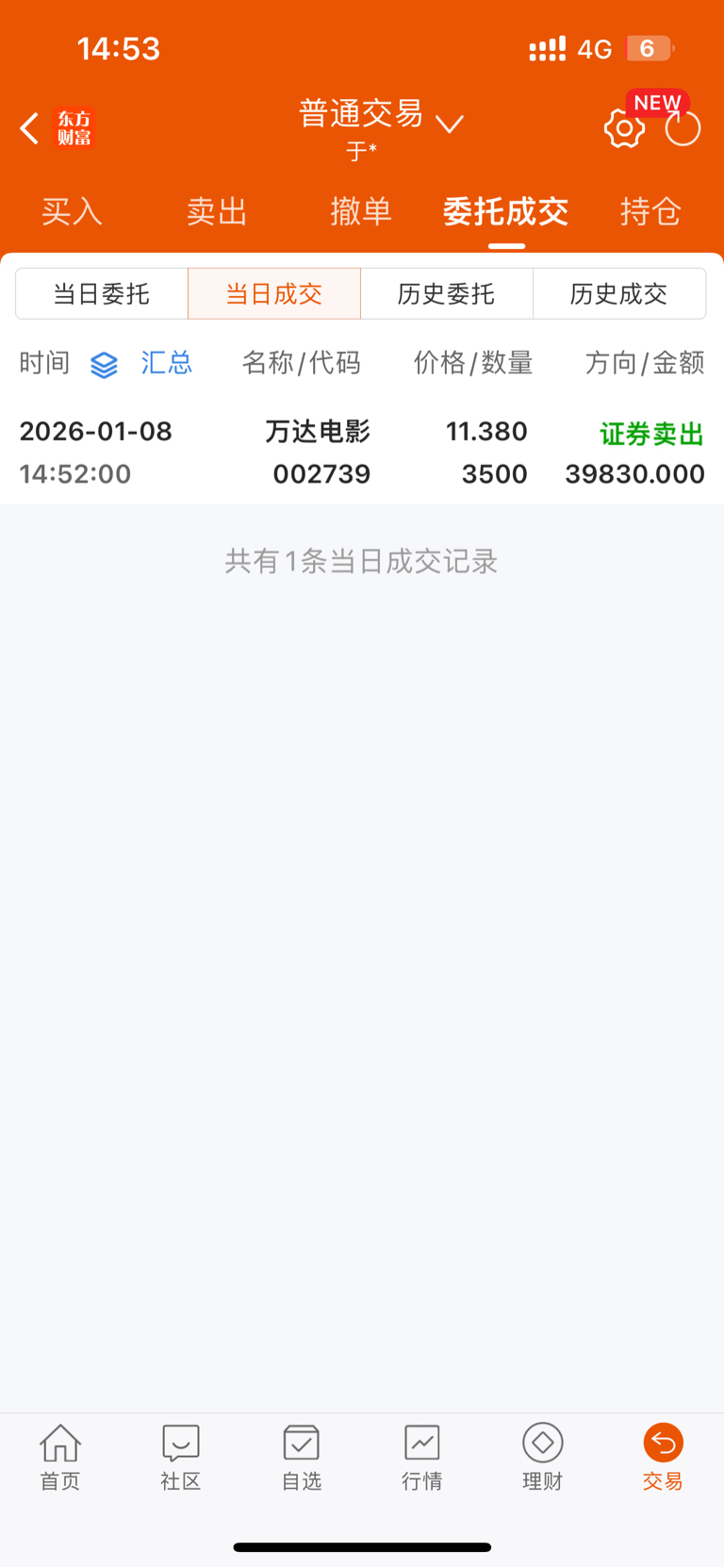The image size is (724, 1568).
Task: Show 当日委托 records
Action: coord(102,293)
